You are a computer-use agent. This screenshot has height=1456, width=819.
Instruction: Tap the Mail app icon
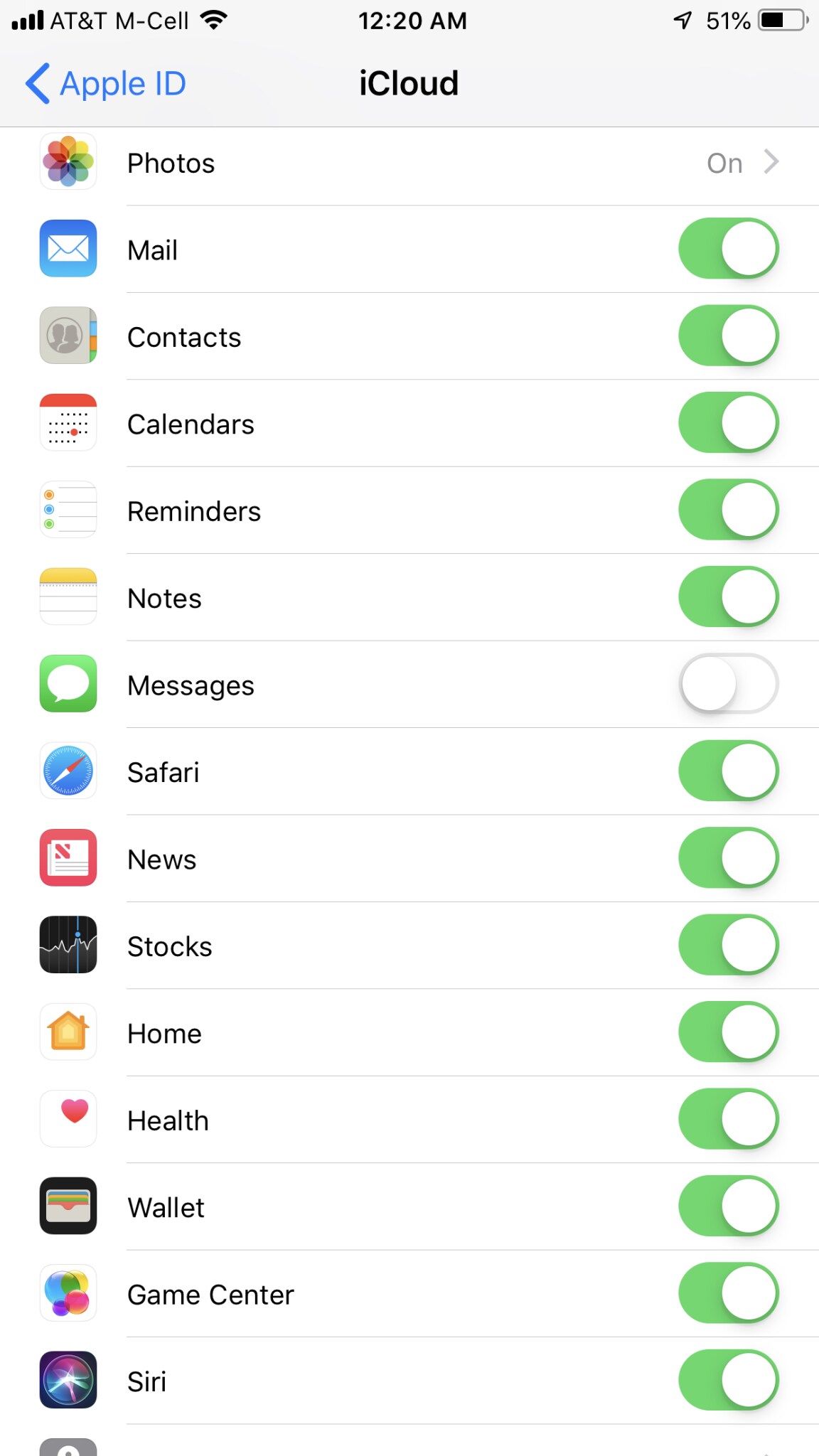pos(68,249)
